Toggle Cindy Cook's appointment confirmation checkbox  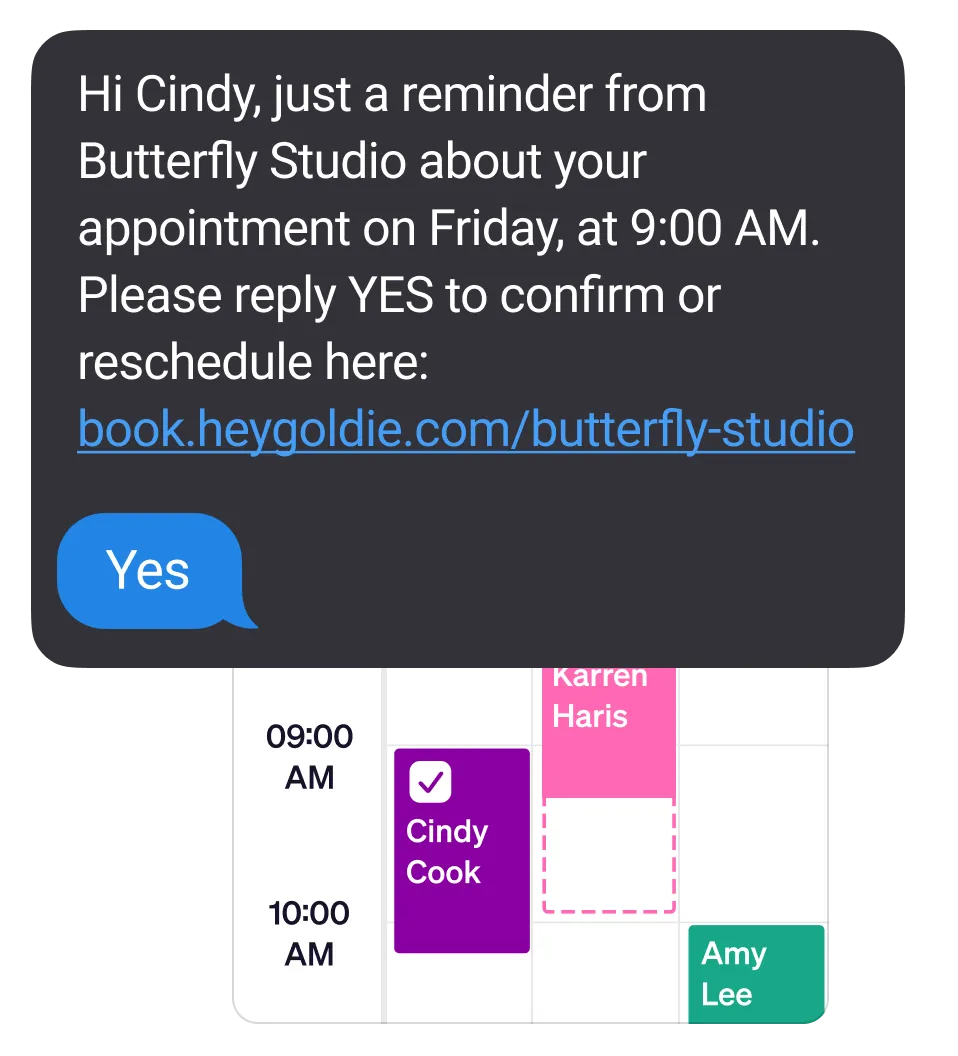(x=430, y=783)
